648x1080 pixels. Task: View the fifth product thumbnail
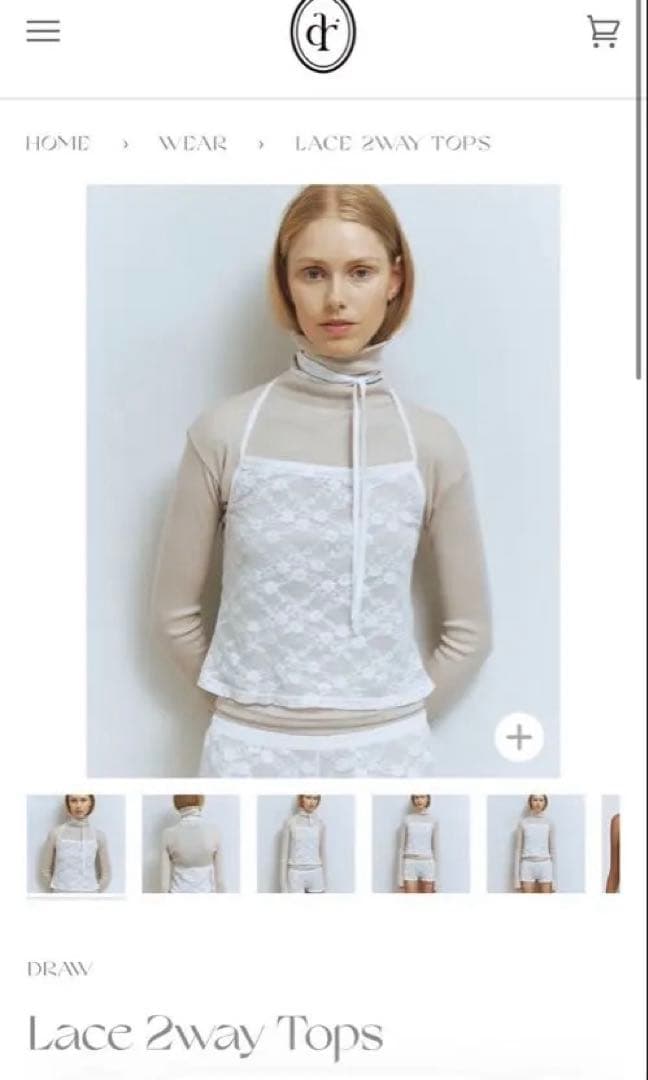pyautogui.click(x=536, y=843)
